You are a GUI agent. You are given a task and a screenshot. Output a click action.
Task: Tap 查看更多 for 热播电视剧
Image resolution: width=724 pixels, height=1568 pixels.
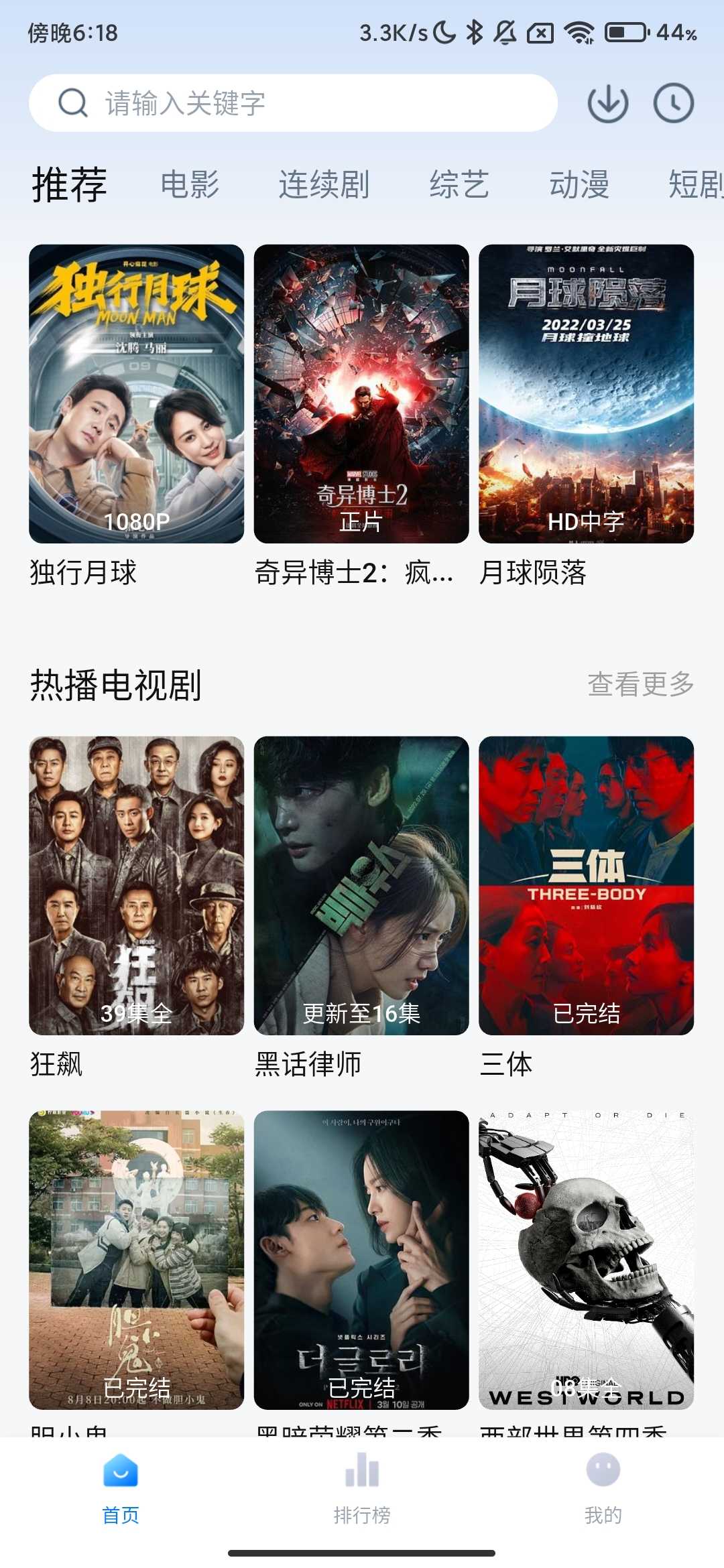click(x=640, y=684)
